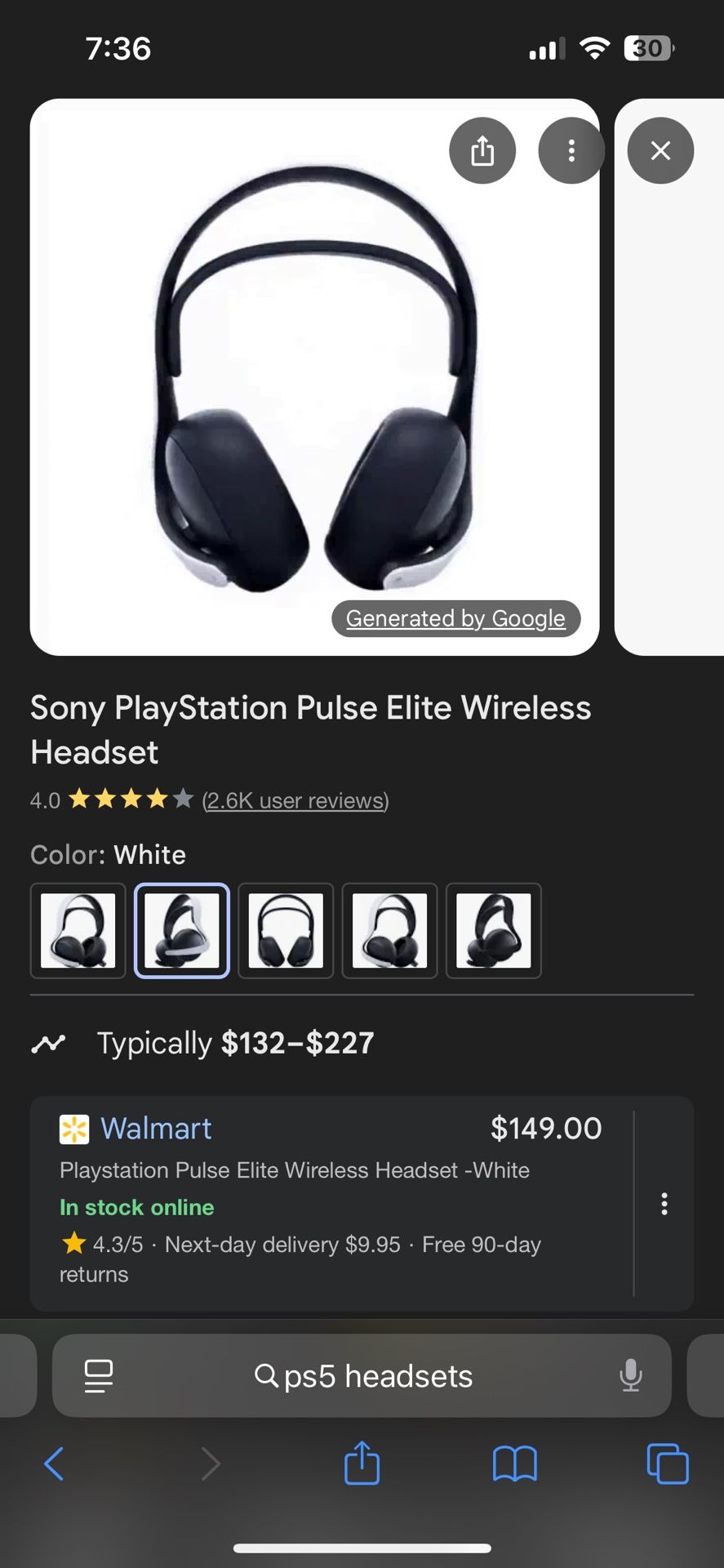
Task: Open the Generated by Google link
Action: (455, 618)
